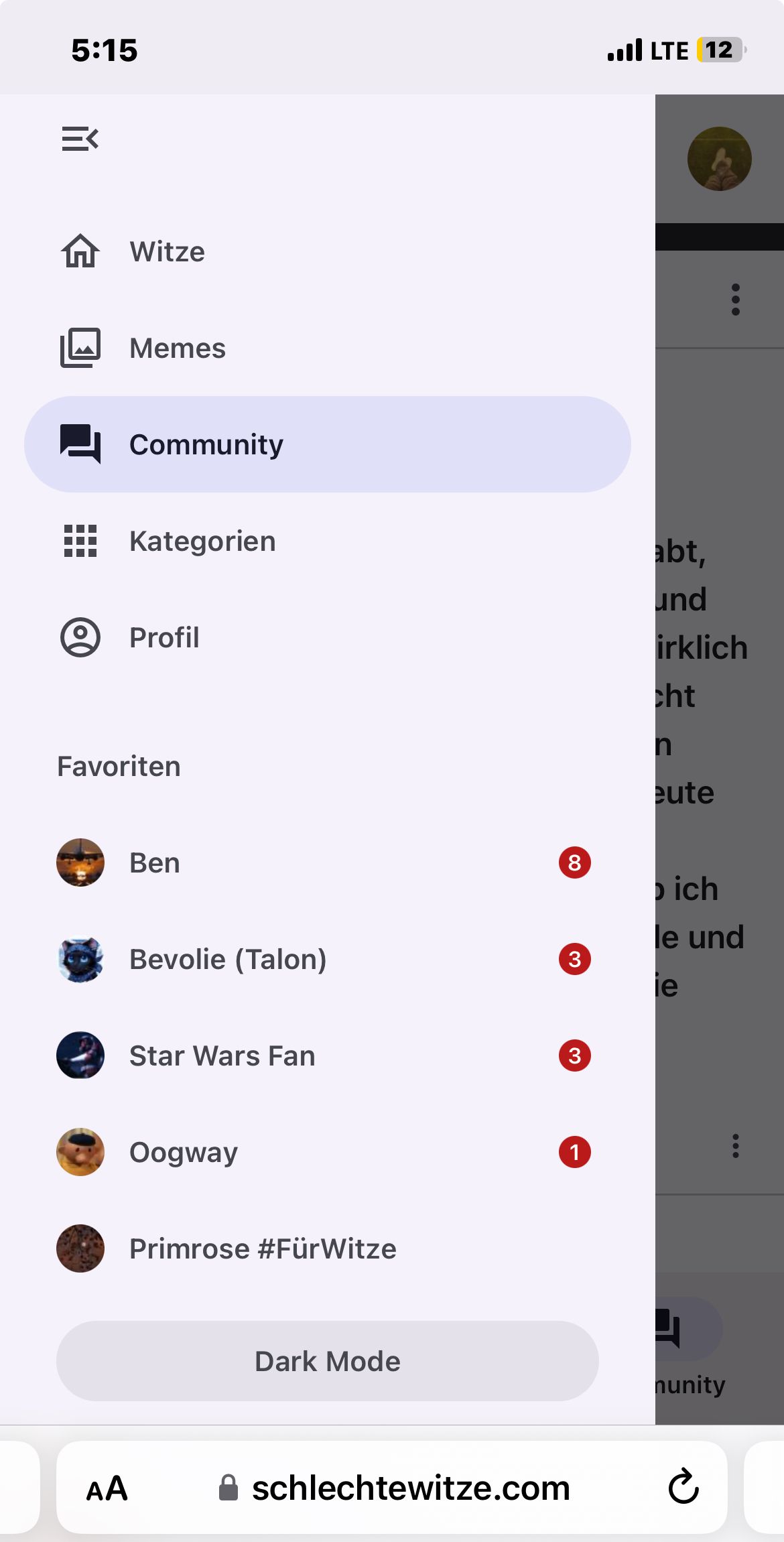Enable Dark Mode
The height and width of the screenshot is (1542, 784).
327,1361
